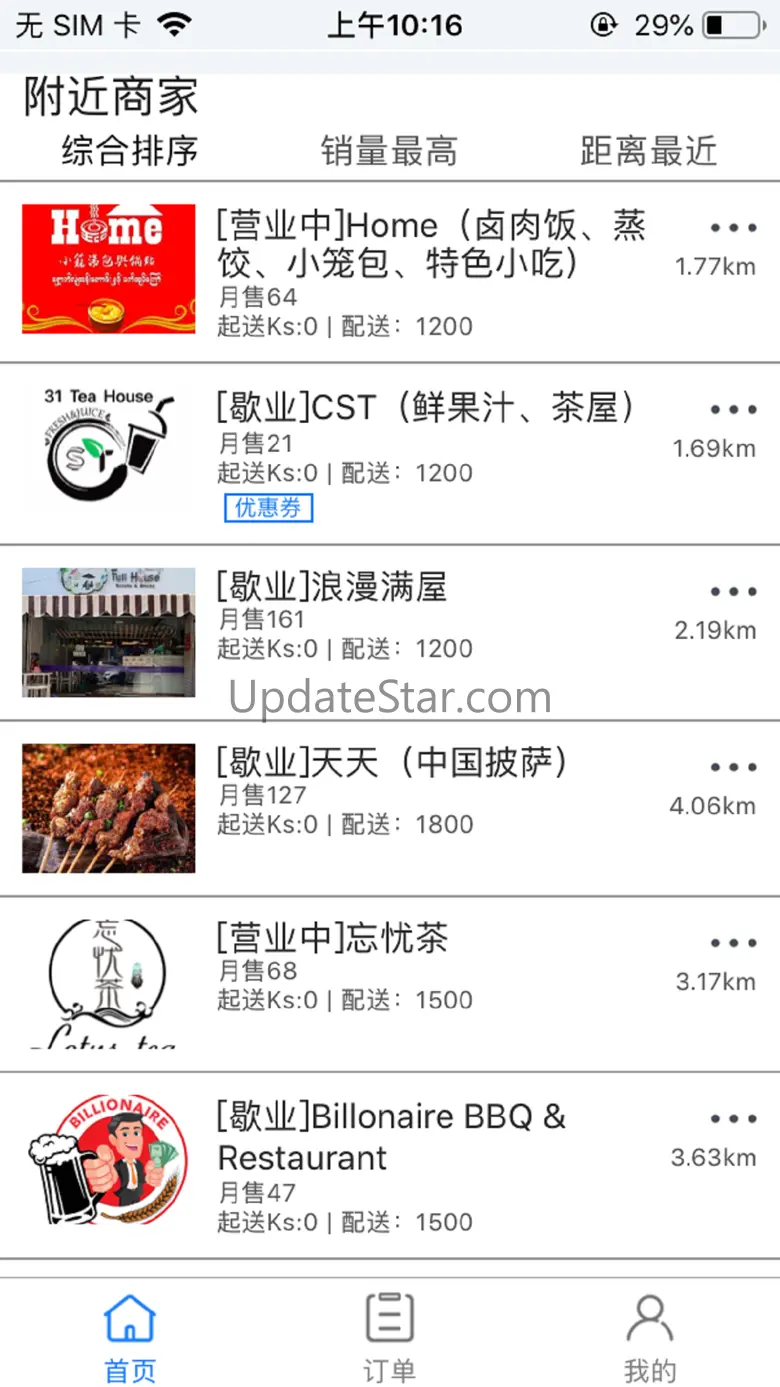Open more options for Billonaire BBQ
780x1387 pixels.
click(x=734, y=1119)
